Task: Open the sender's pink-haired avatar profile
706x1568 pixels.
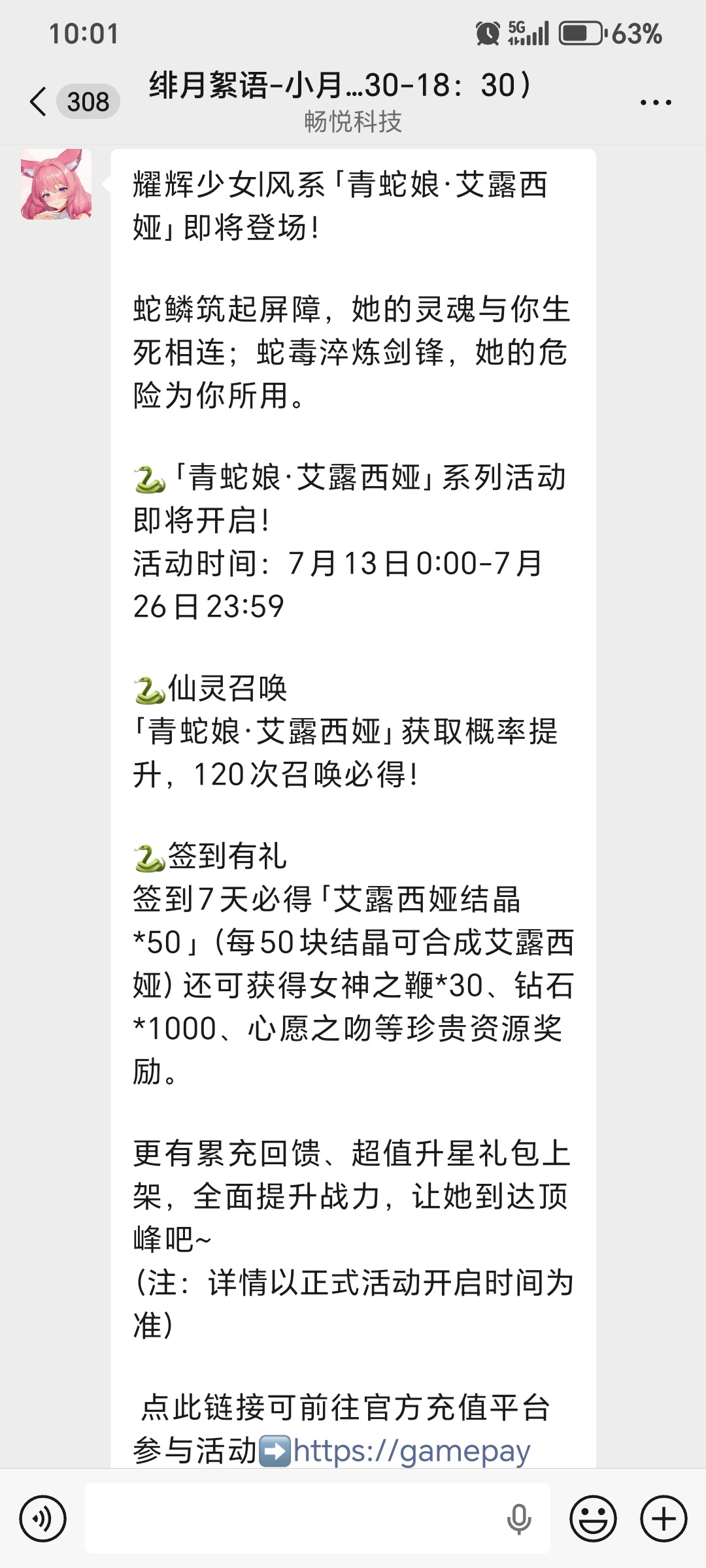Action: [56, 184]
